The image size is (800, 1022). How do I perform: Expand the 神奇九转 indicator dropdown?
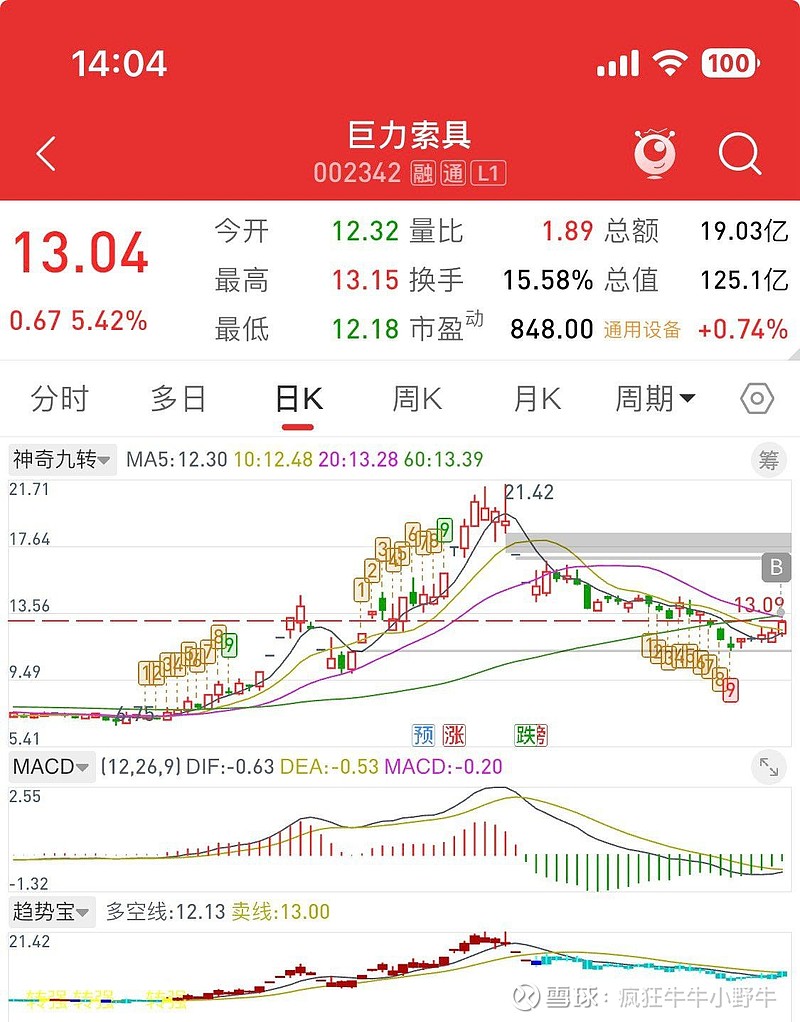coord(63,460)
